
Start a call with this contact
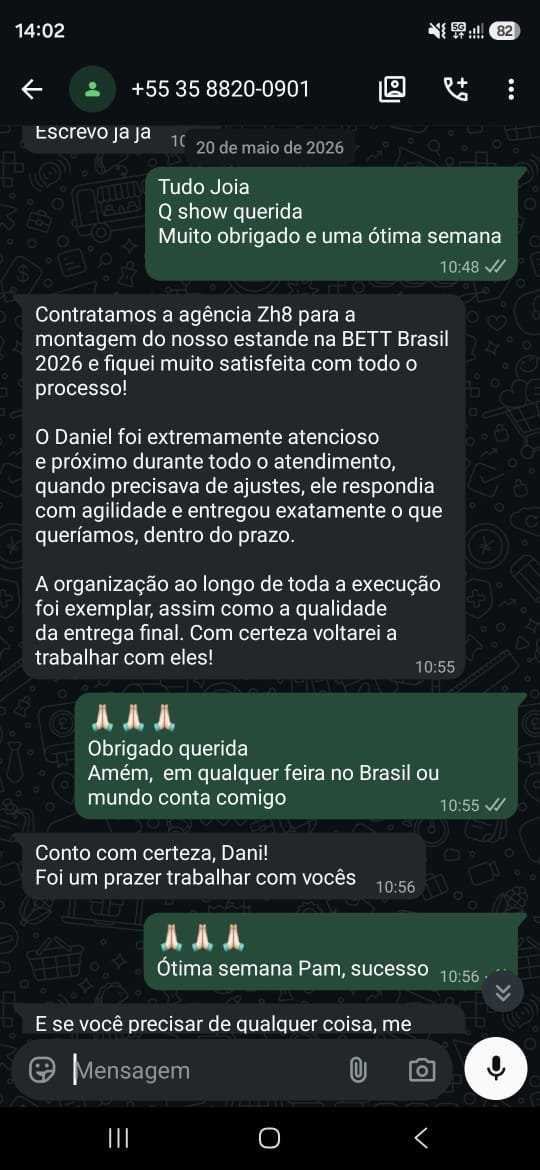456,90
